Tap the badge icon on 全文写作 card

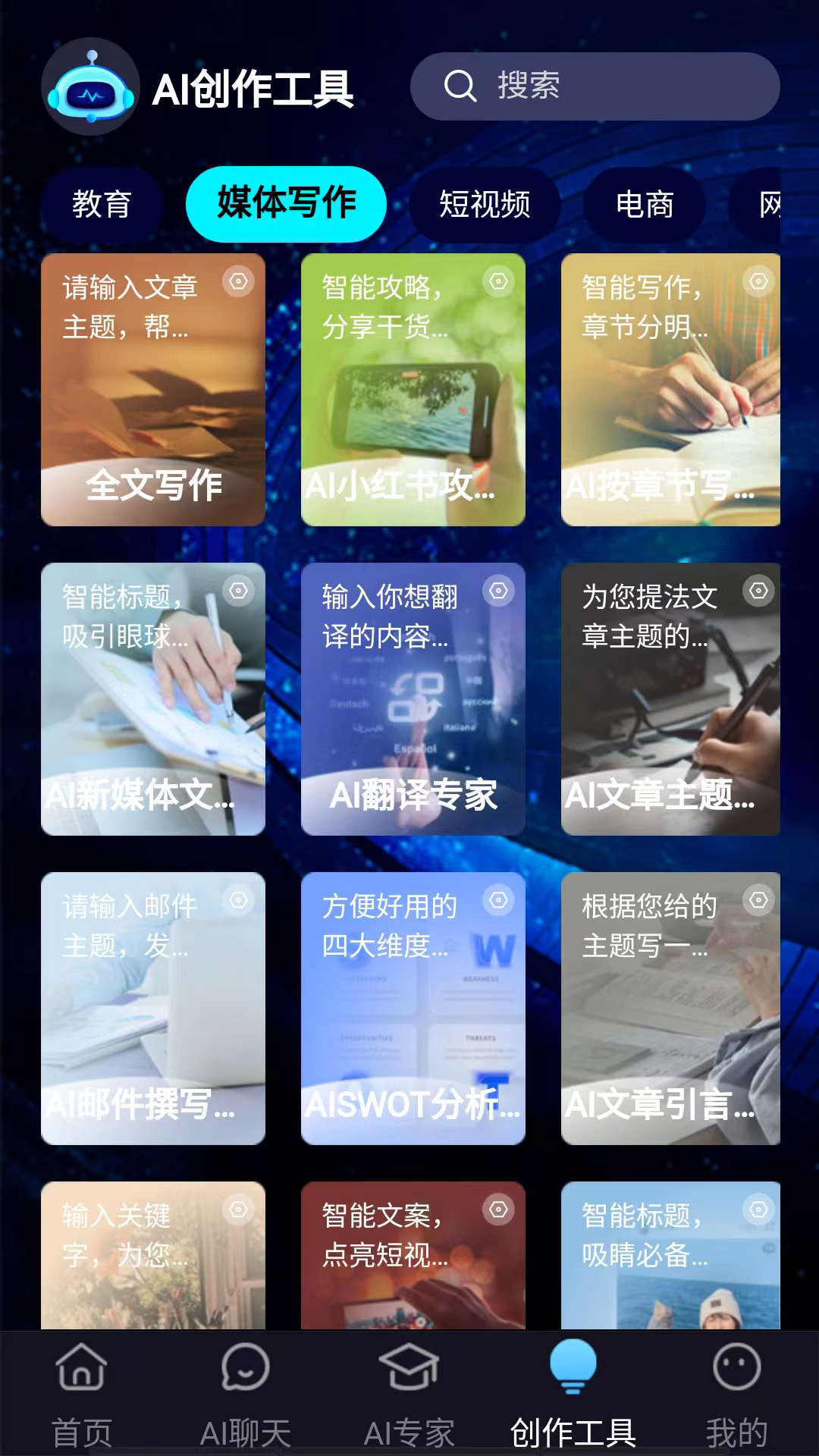click(239, 281)
